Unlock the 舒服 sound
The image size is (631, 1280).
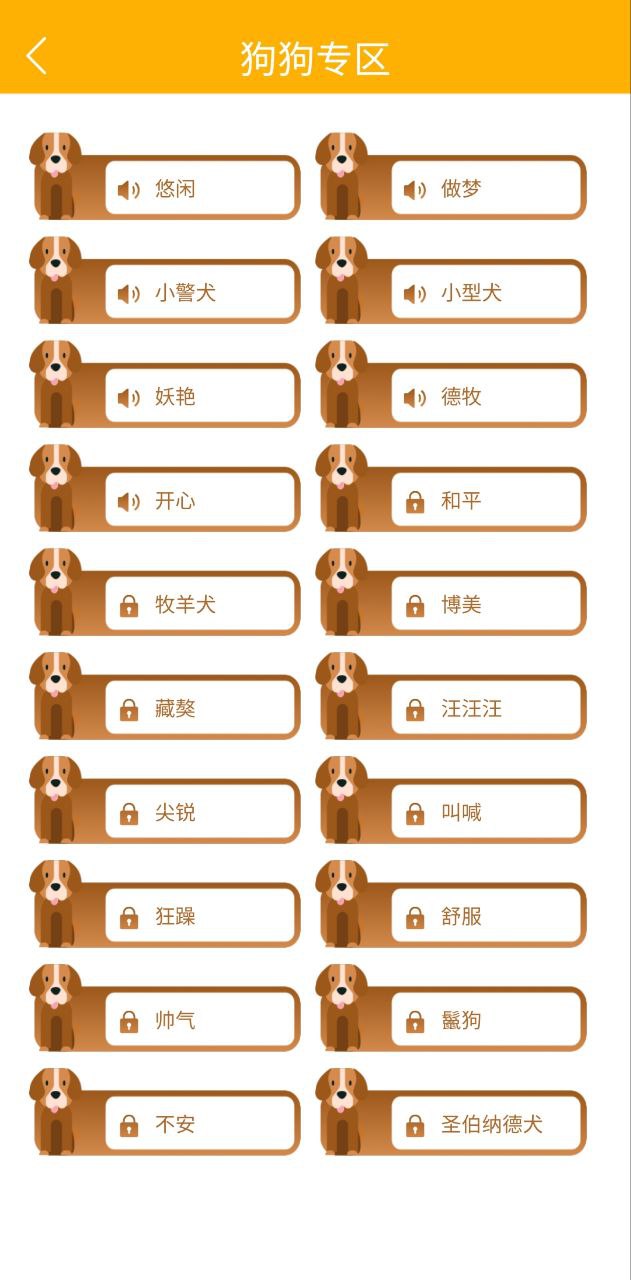click(x=486, y=916)
